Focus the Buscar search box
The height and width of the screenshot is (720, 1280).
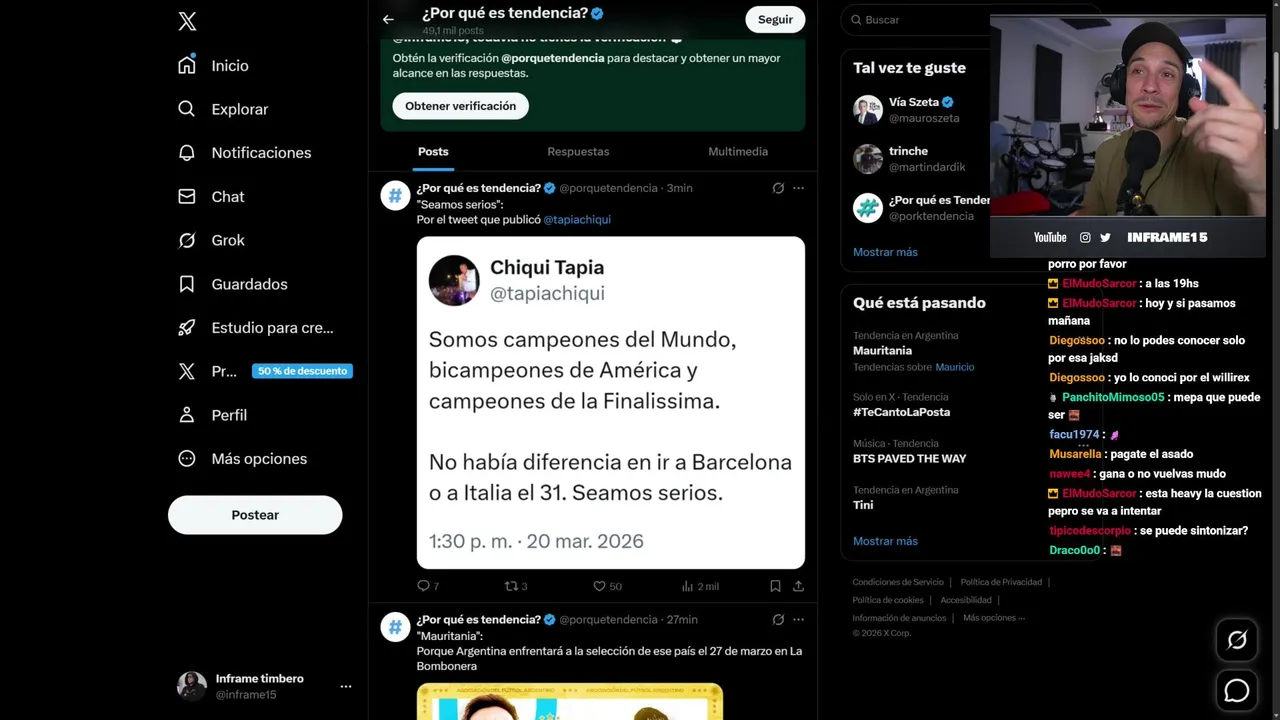[x=920, y=20]
